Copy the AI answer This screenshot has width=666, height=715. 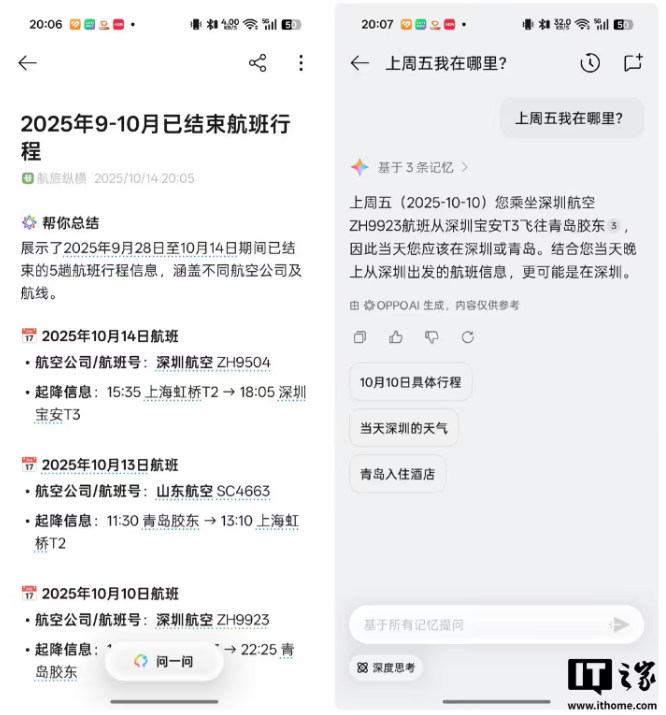point(360,338)
